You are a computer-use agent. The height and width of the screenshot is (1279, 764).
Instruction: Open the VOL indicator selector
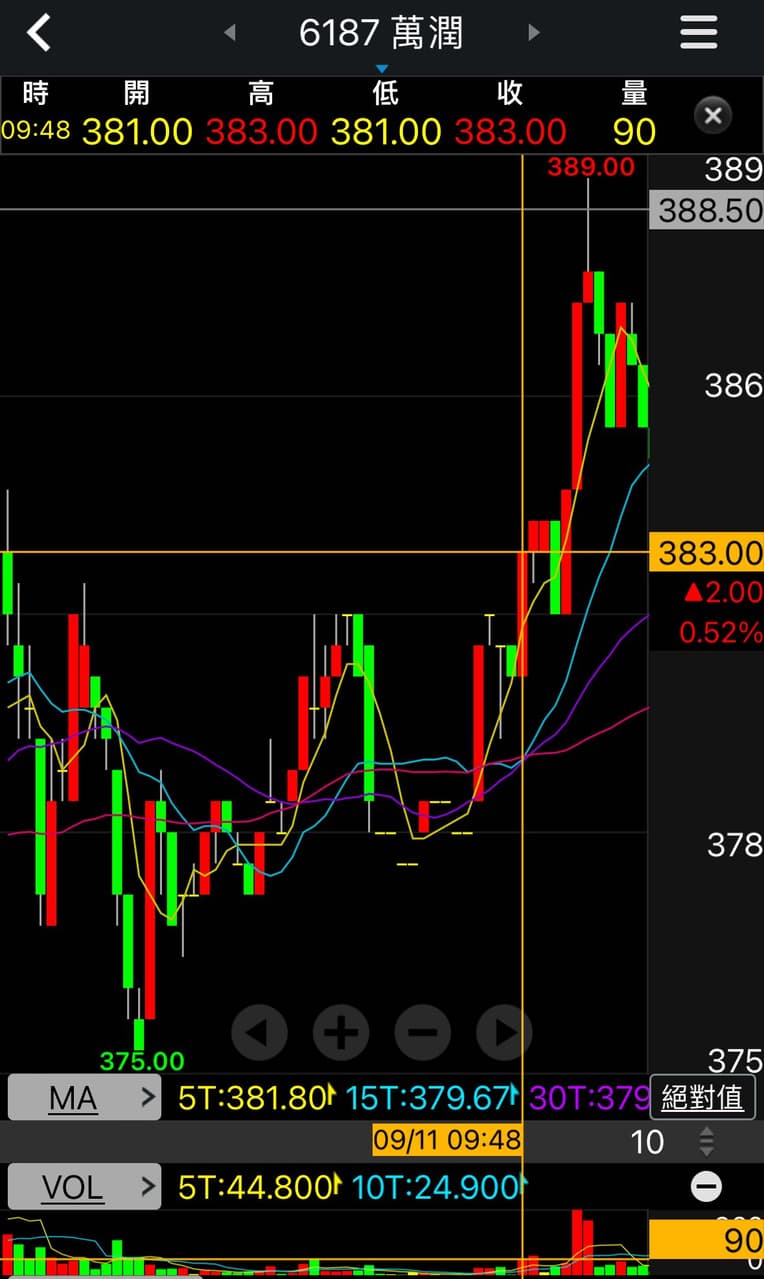(84, 1187)
